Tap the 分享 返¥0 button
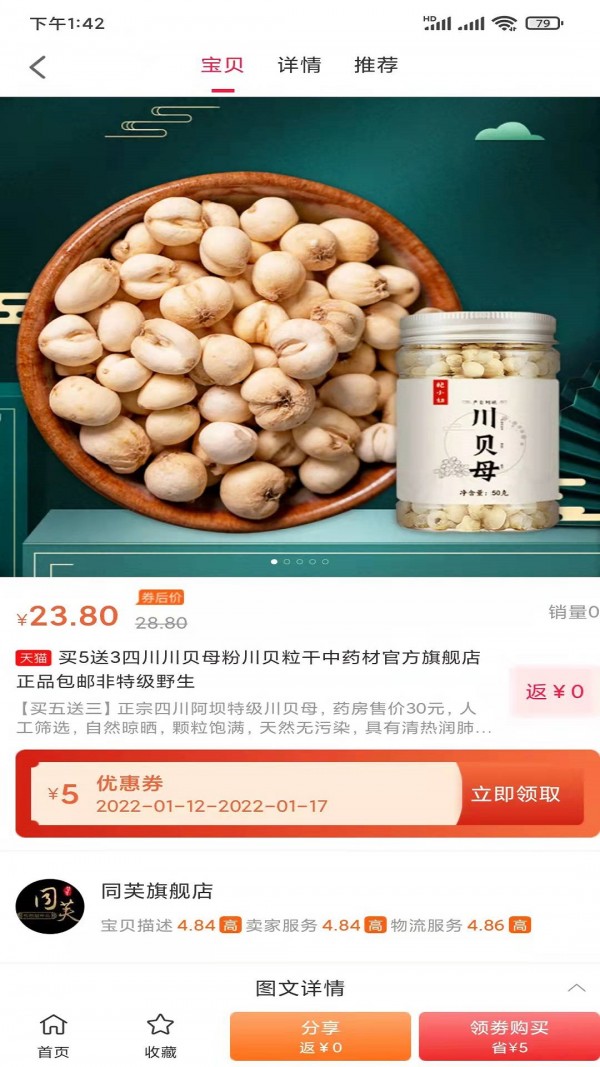The height and width of the screenshot is (1067, 600). [320, 1036]
